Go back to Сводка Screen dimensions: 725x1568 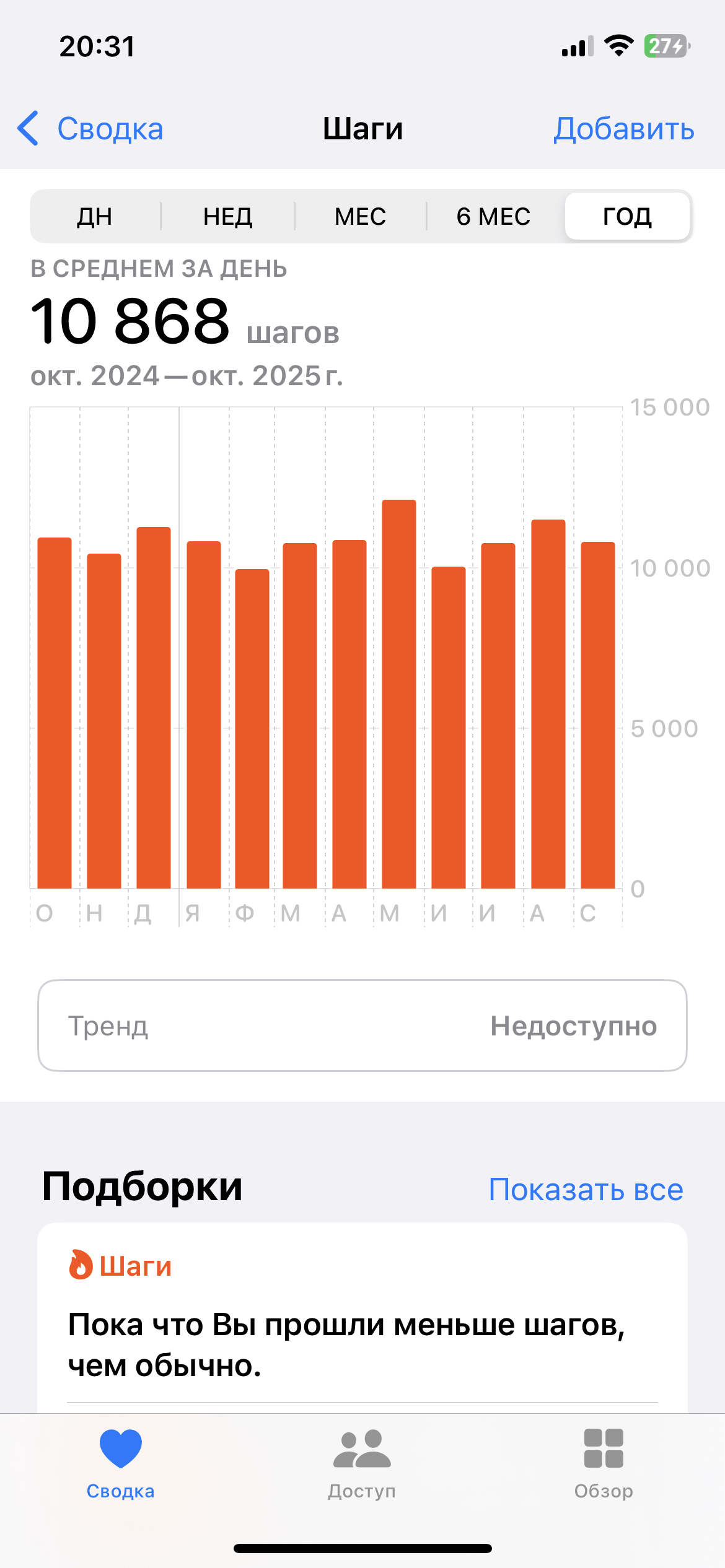pyautogui.click(x=90, y=129)
